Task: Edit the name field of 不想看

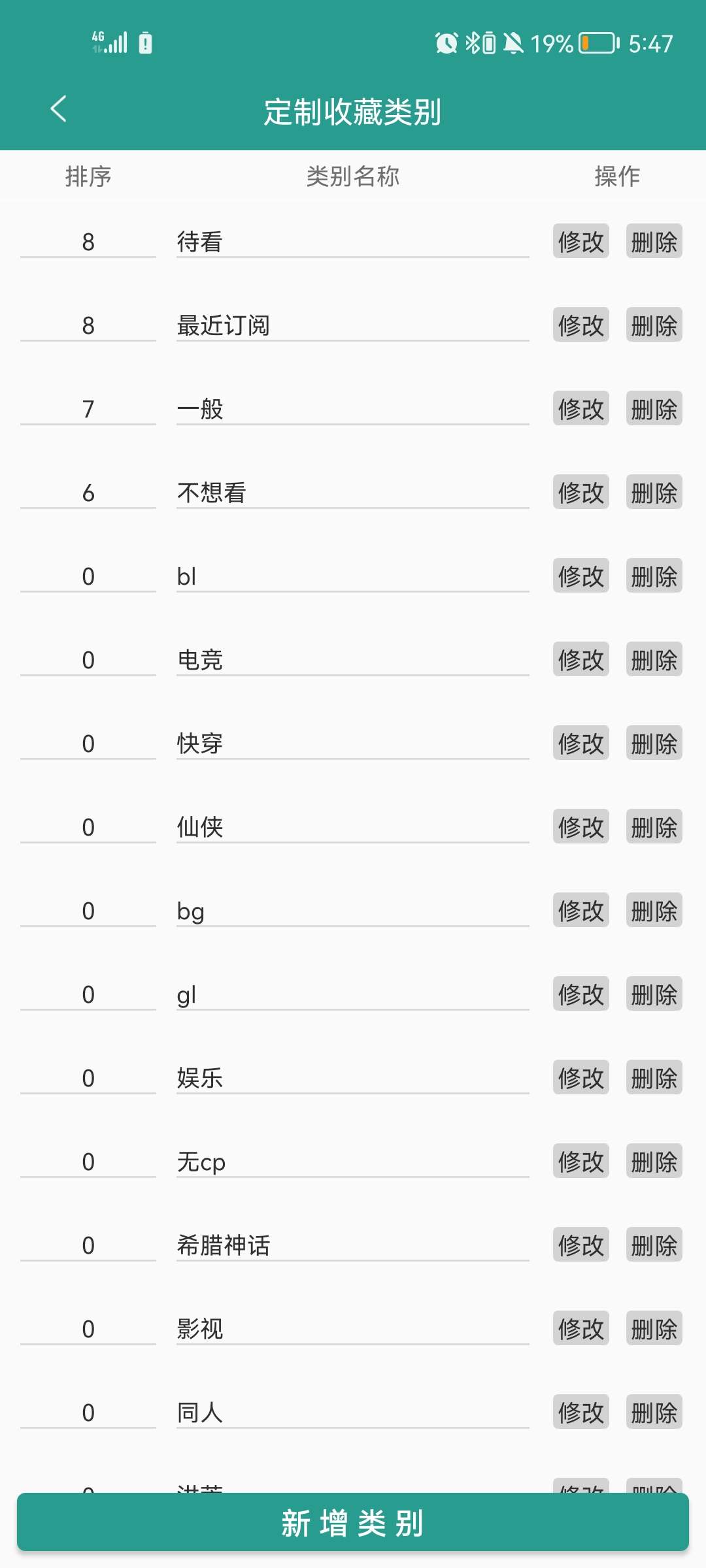Action: tap(353, 493)
